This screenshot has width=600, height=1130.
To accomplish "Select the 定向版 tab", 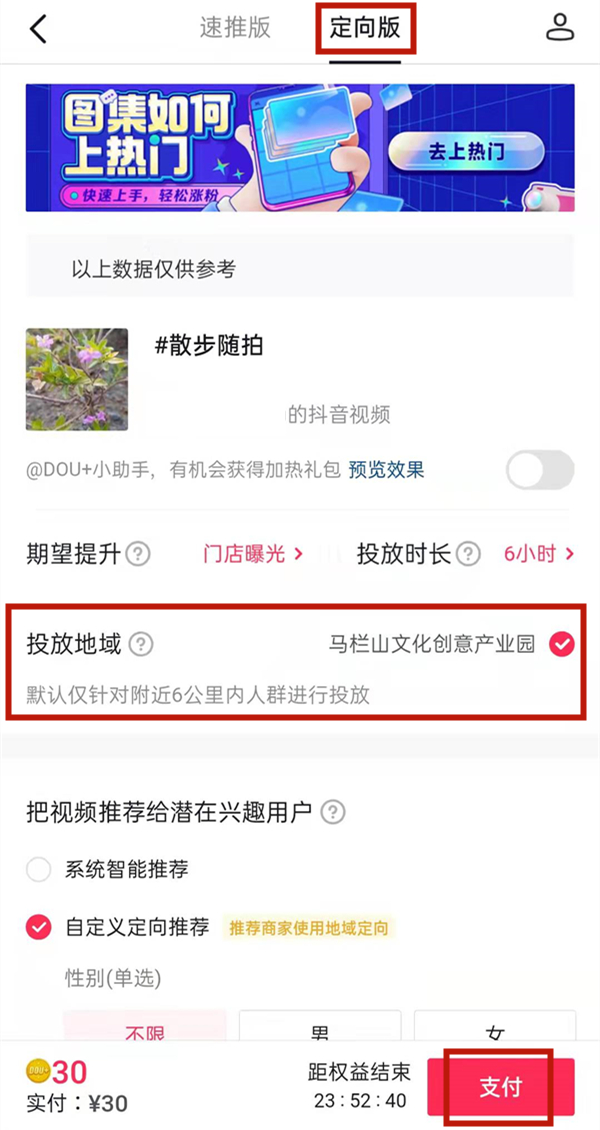I will pos(365,28).
